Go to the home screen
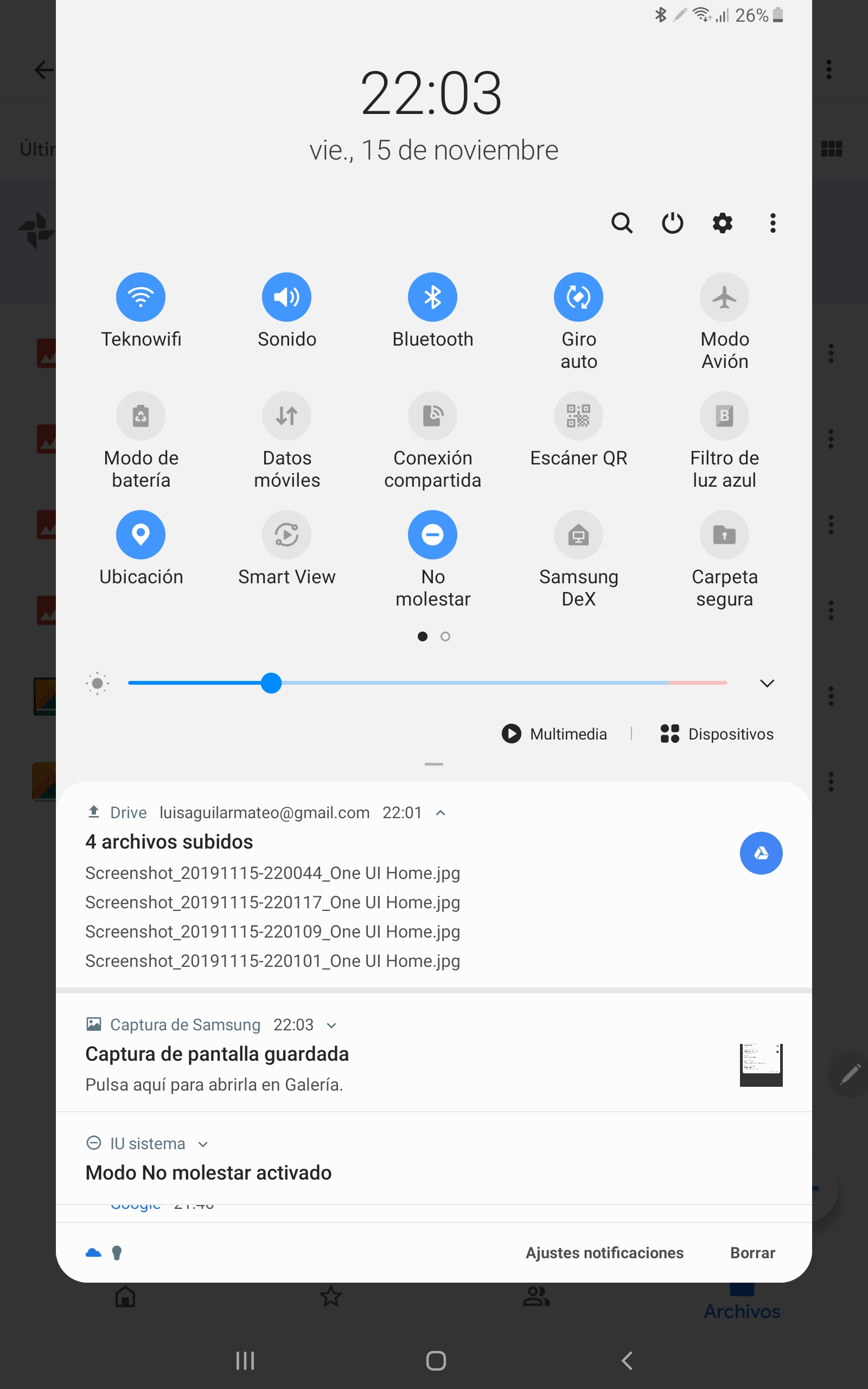 (x=436, y=1360)
